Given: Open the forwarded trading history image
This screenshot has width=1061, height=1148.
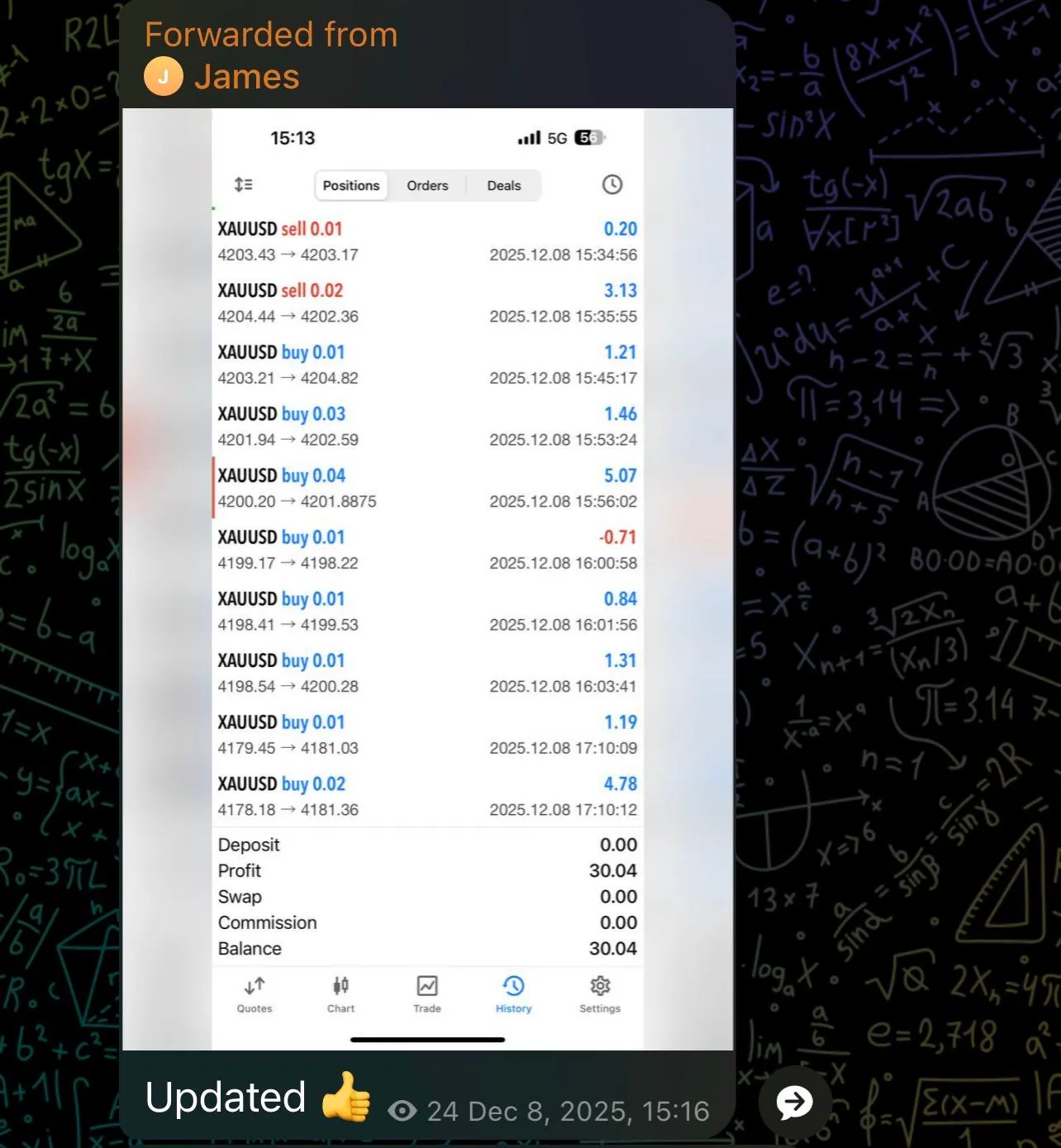Looking at the screenshot, I should click(x=427, y=579).
